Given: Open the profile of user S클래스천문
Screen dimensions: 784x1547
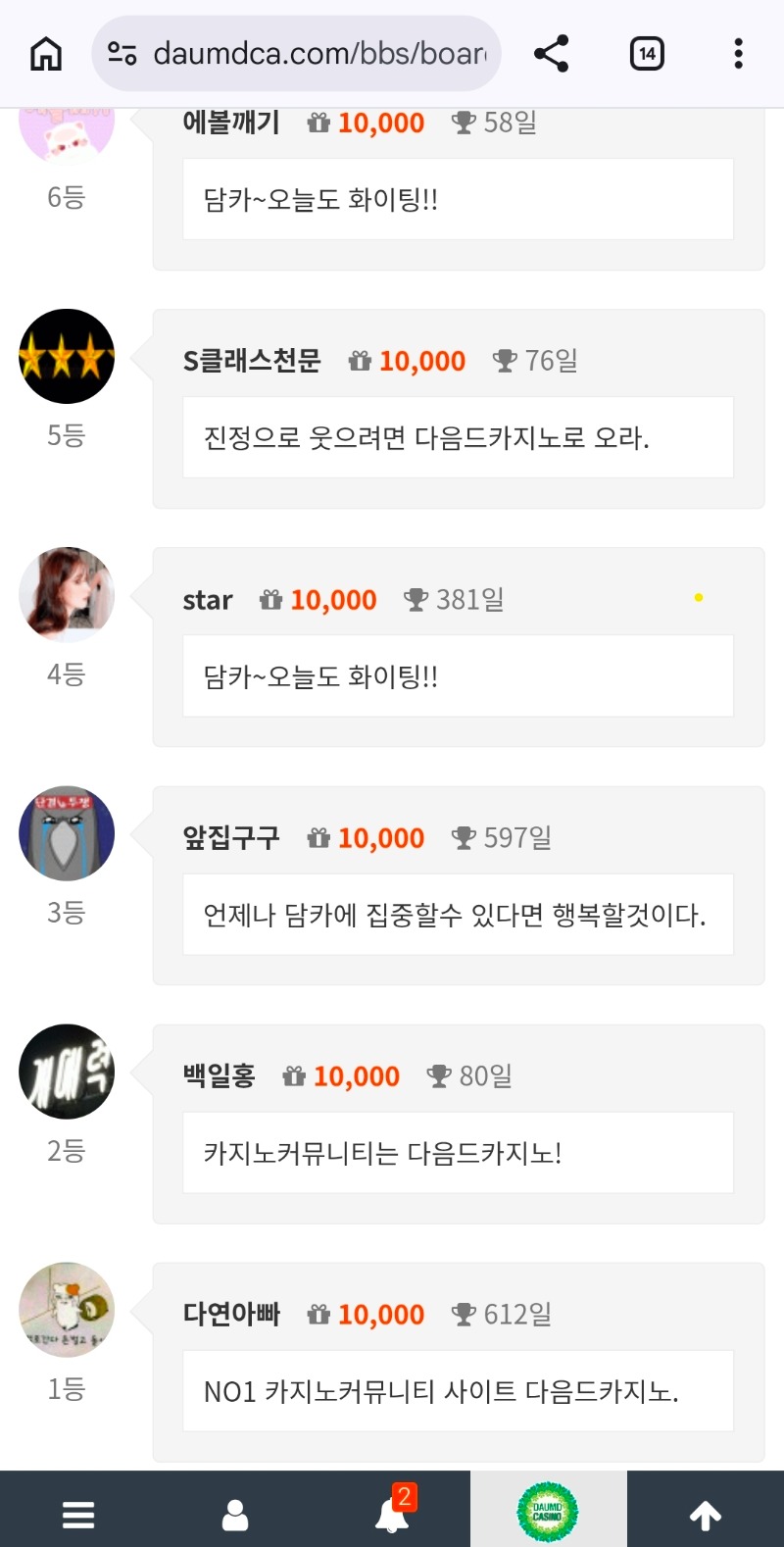Looking at the screenshot, I should click(x=252, y=362).
